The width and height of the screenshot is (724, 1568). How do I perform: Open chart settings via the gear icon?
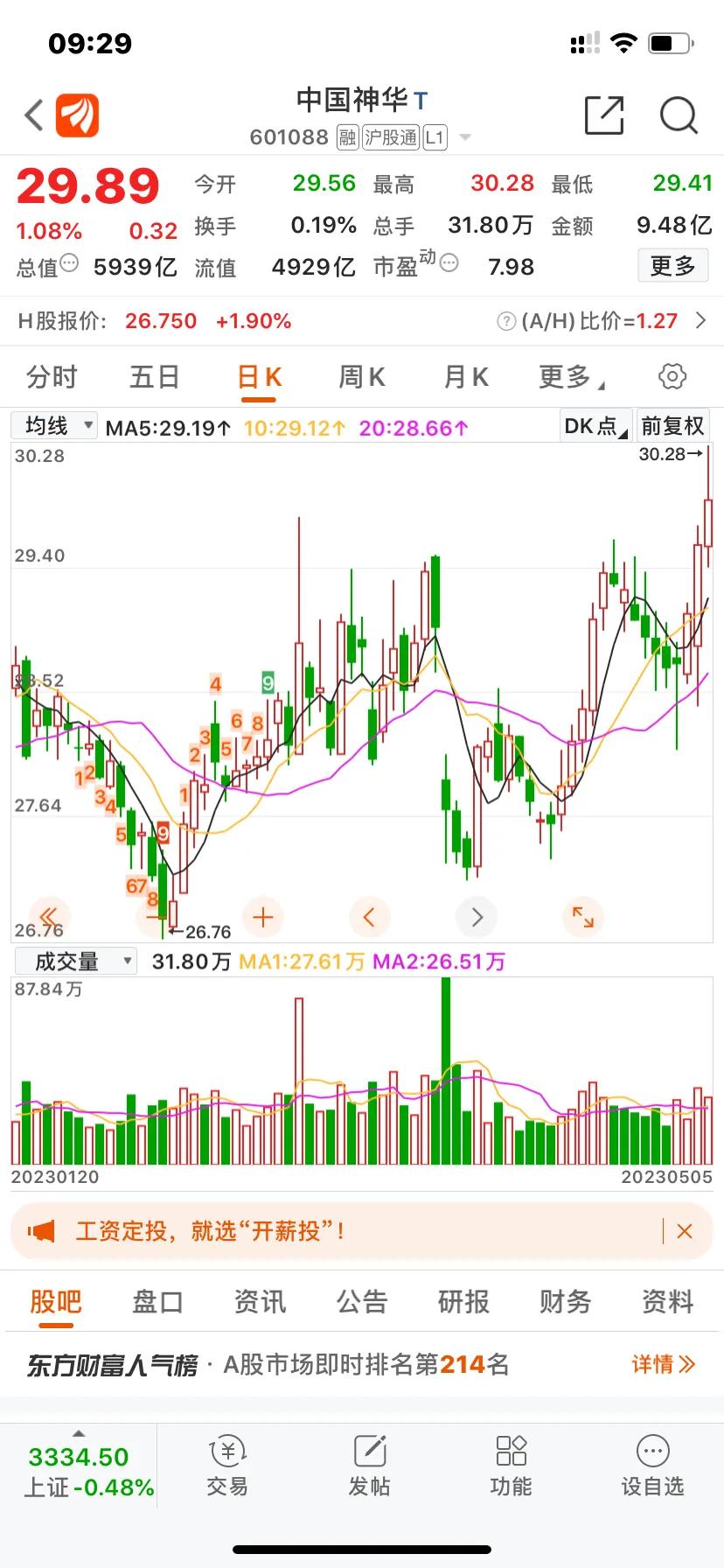[672, 375]
